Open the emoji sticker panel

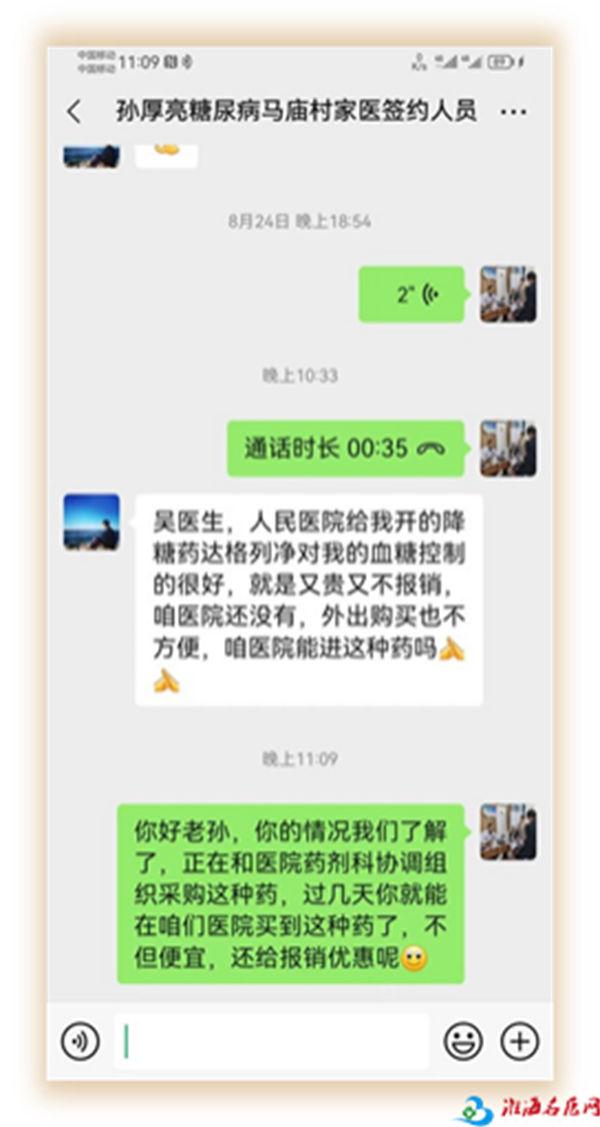pos(463,1041)
